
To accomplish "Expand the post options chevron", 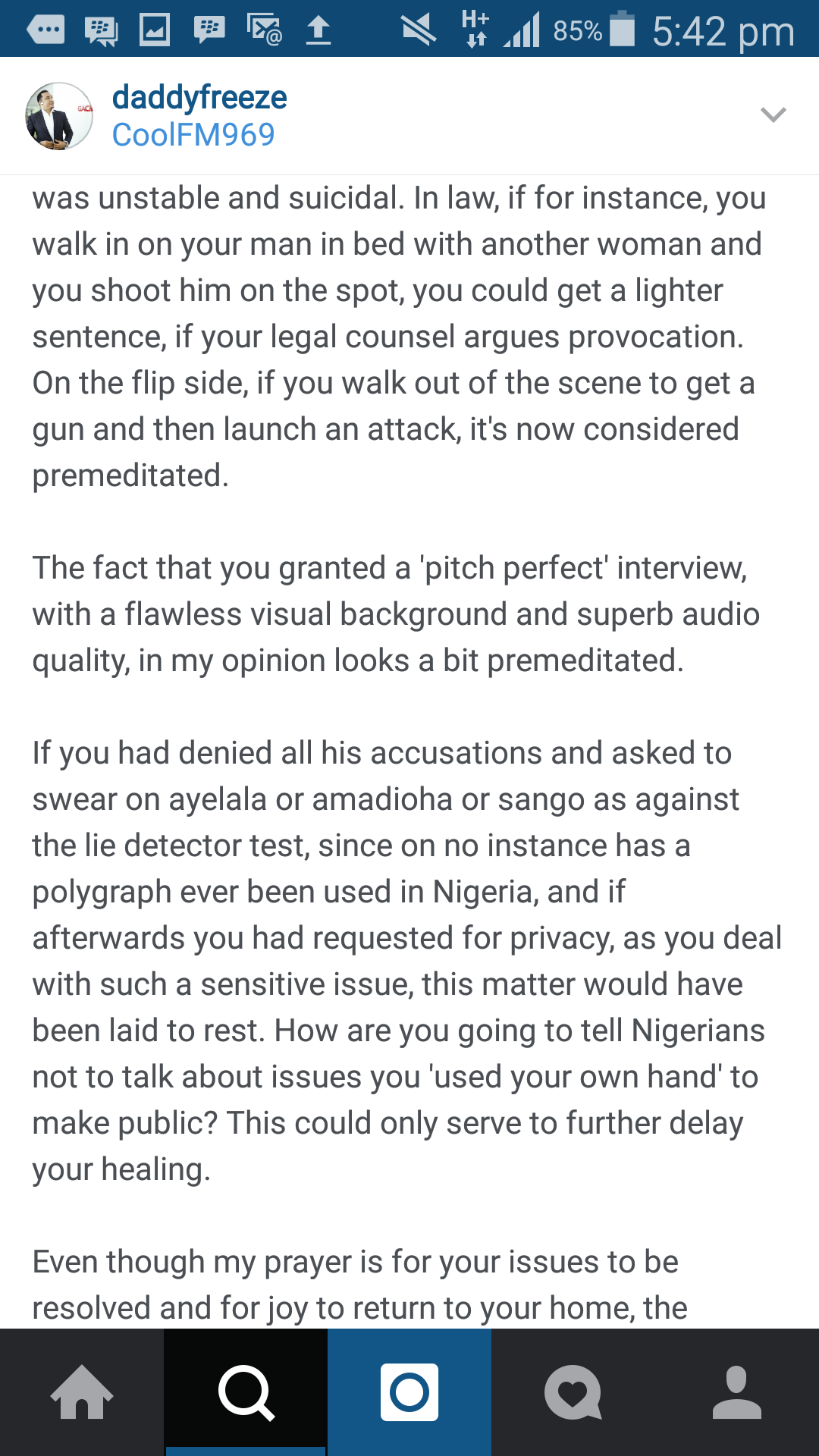I will 773,115.
